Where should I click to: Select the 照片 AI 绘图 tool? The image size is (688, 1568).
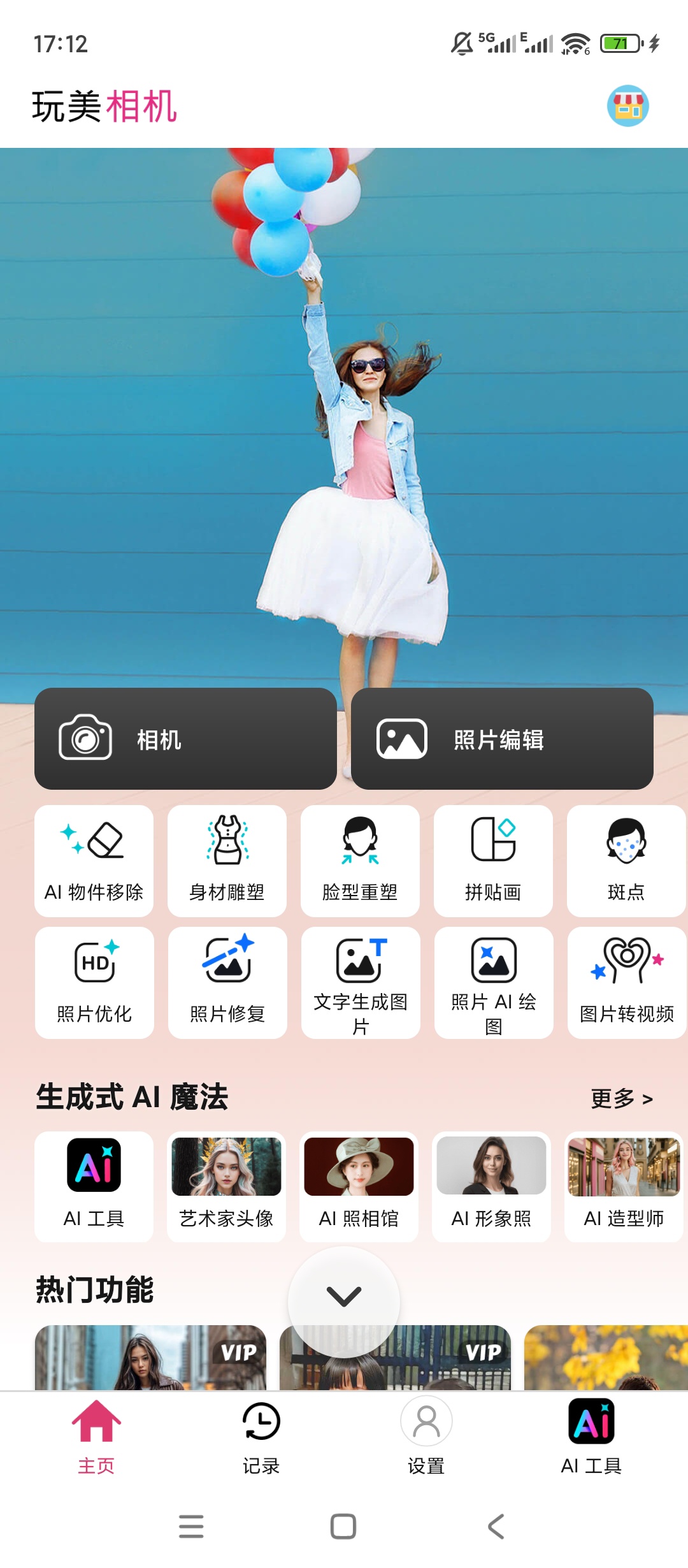coord(493,982)
